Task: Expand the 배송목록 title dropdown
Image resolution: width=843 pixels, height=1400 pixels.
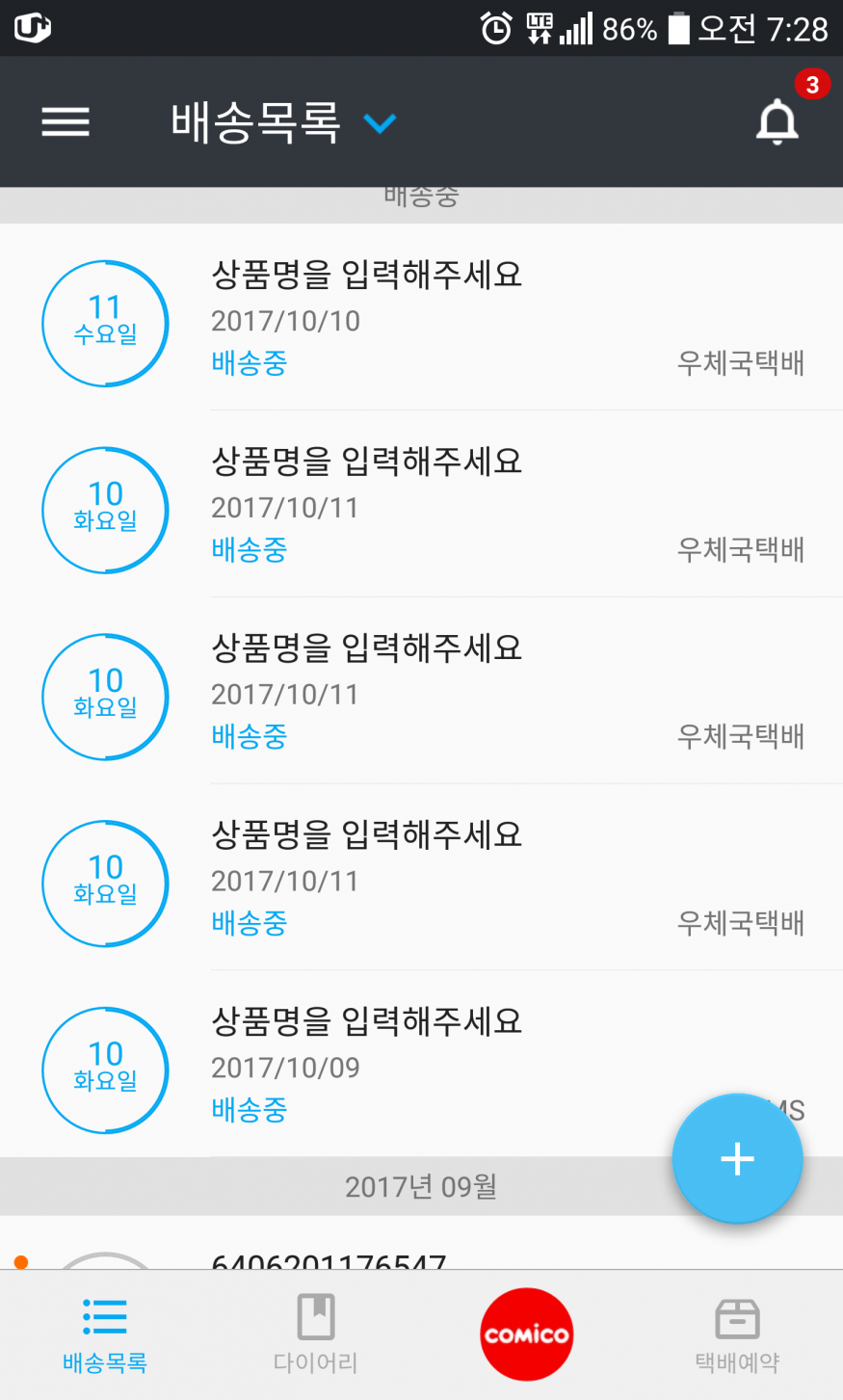Action: 380,123
